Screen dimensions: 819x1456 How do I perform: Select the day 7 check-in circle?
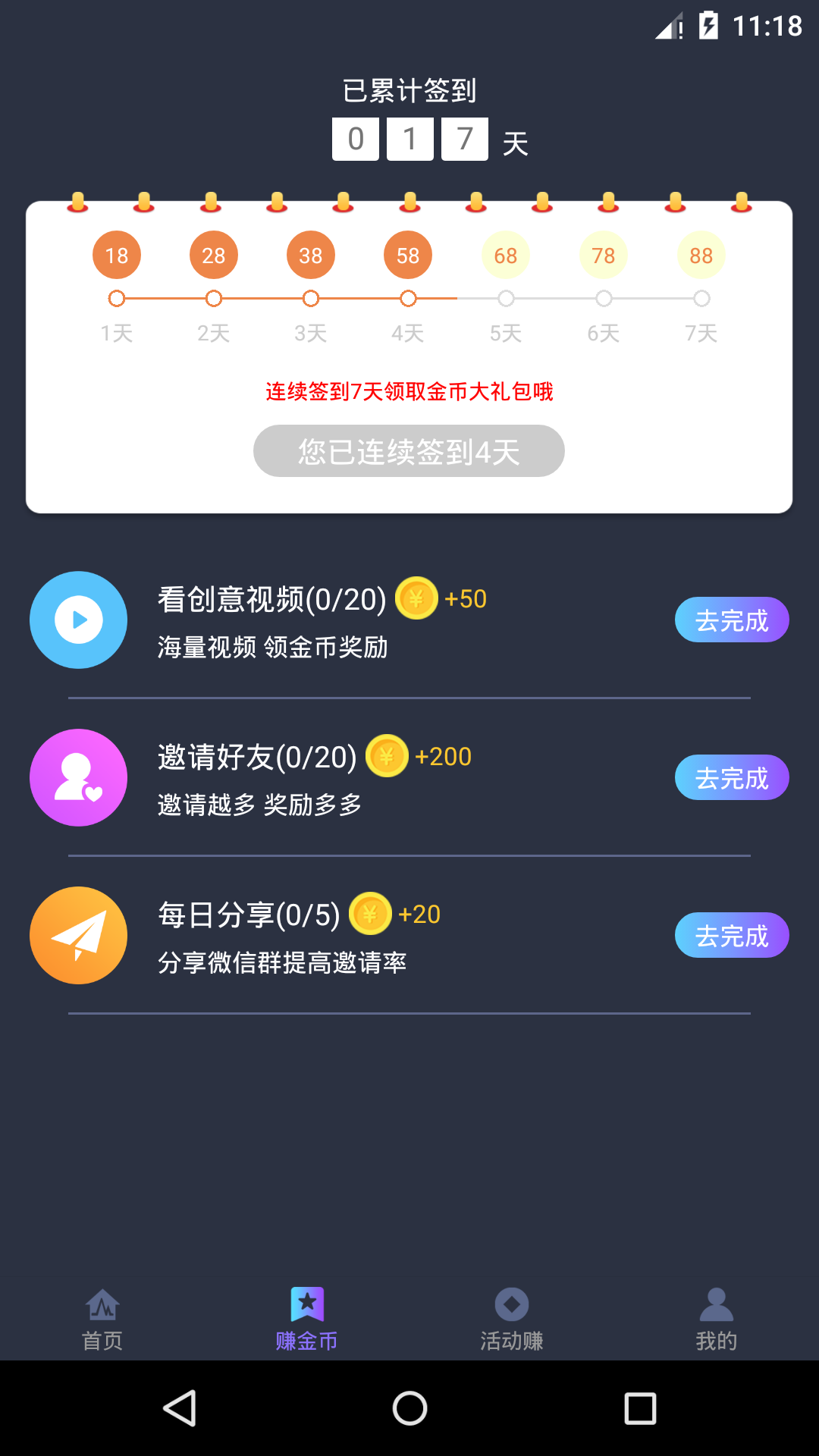pyautogui.click(x=700, y=299)
